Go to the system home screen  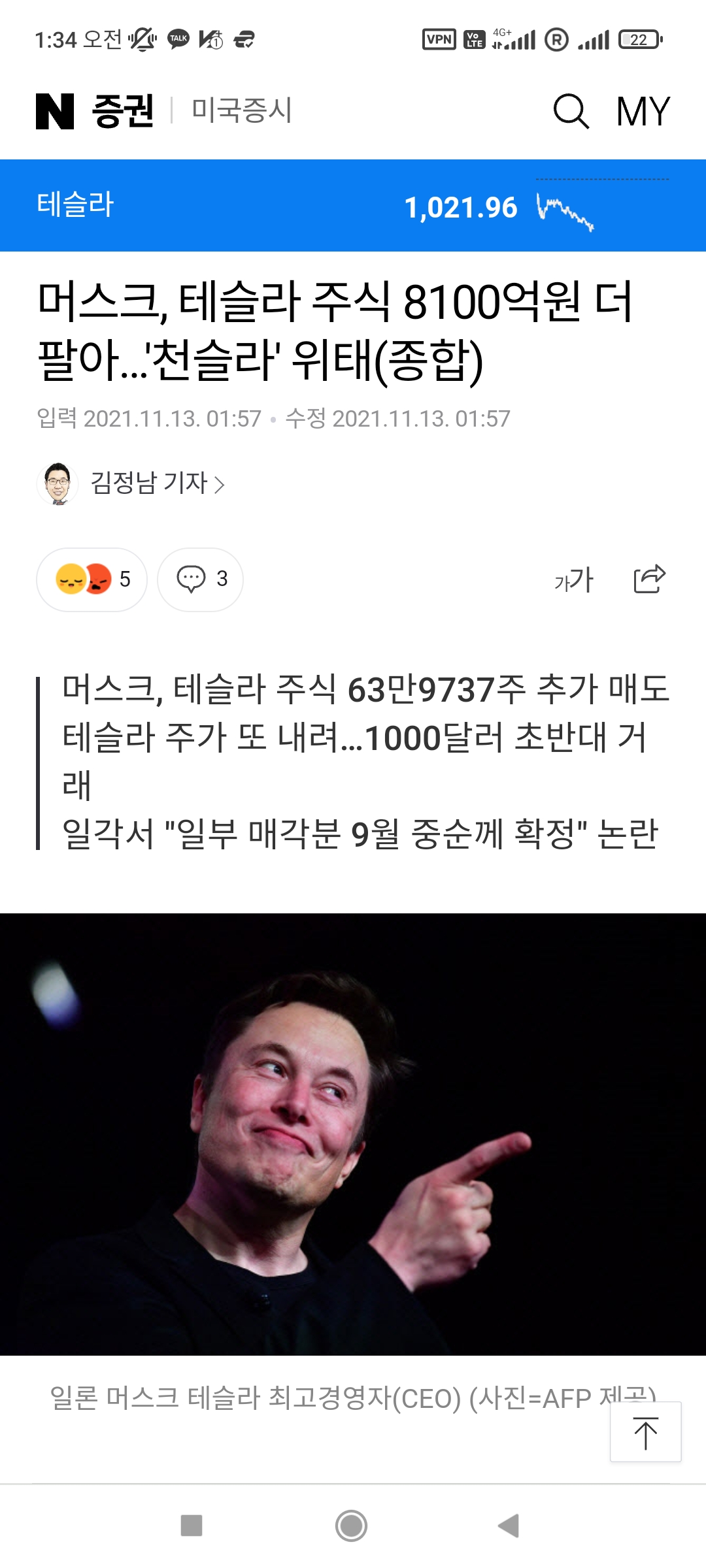click(x=352, y=1526)
